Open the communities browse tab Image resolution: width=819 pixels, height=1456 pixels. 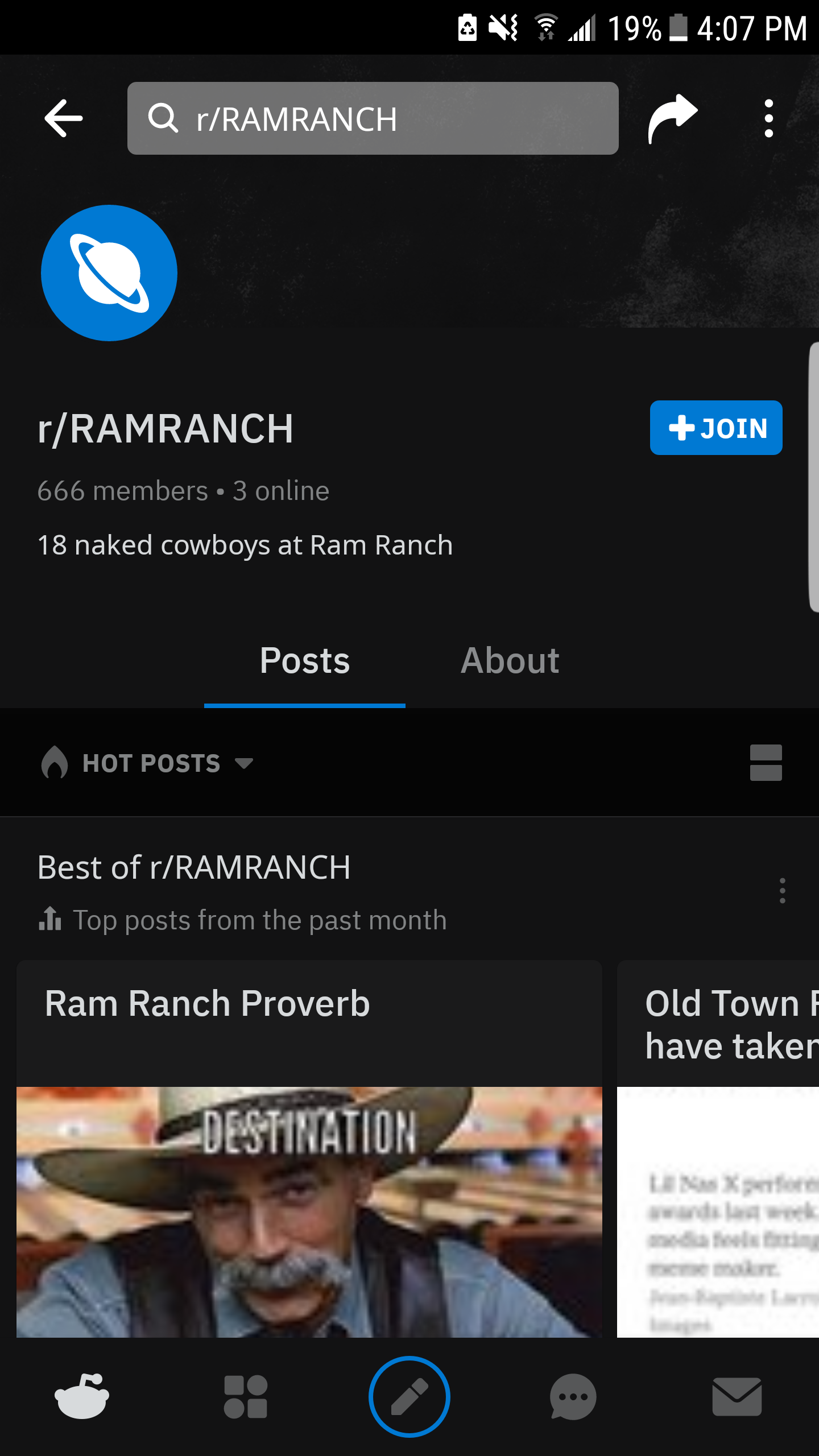coord(246,1397)
